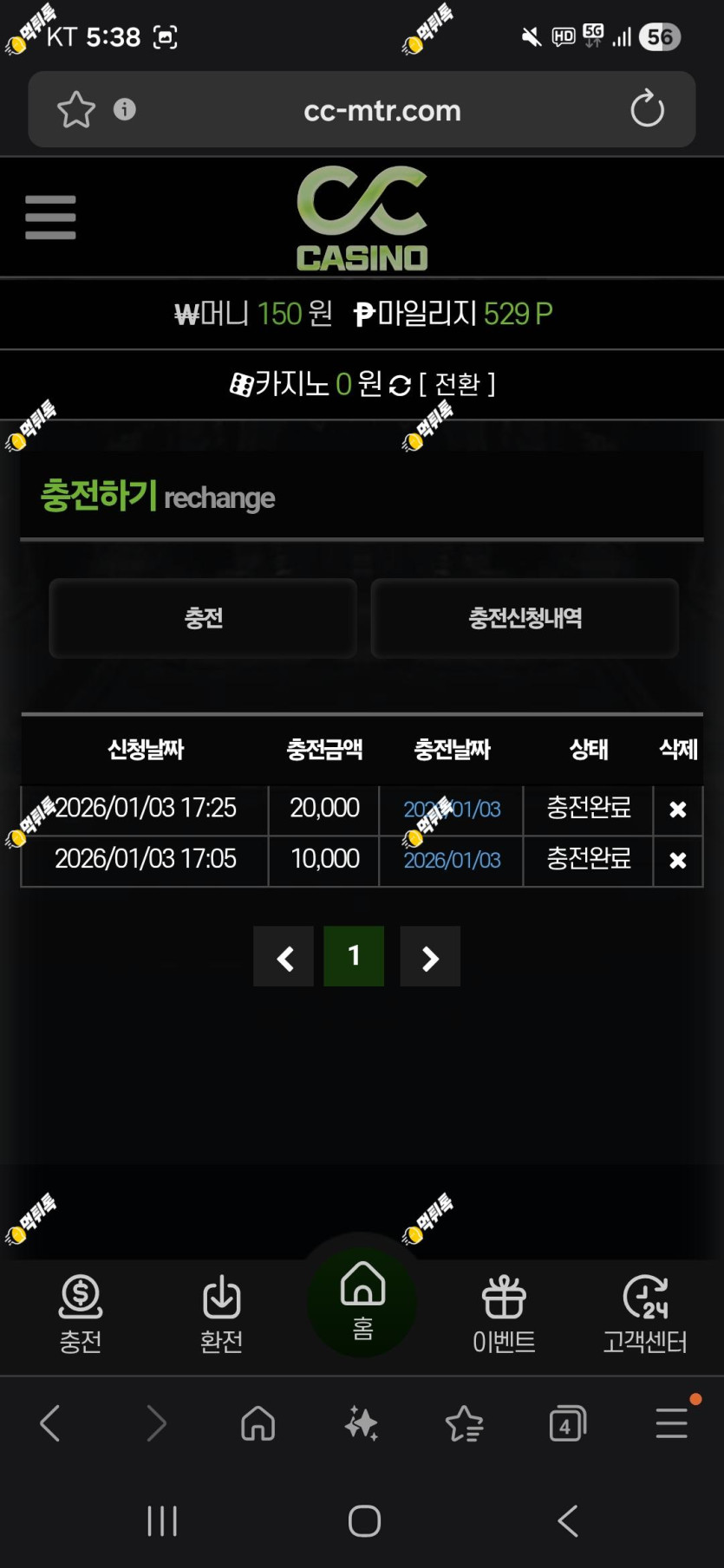This screenshot has height=1568, width=724.
Task: Bookmark this page with the star icon
Action: point(75,110)
